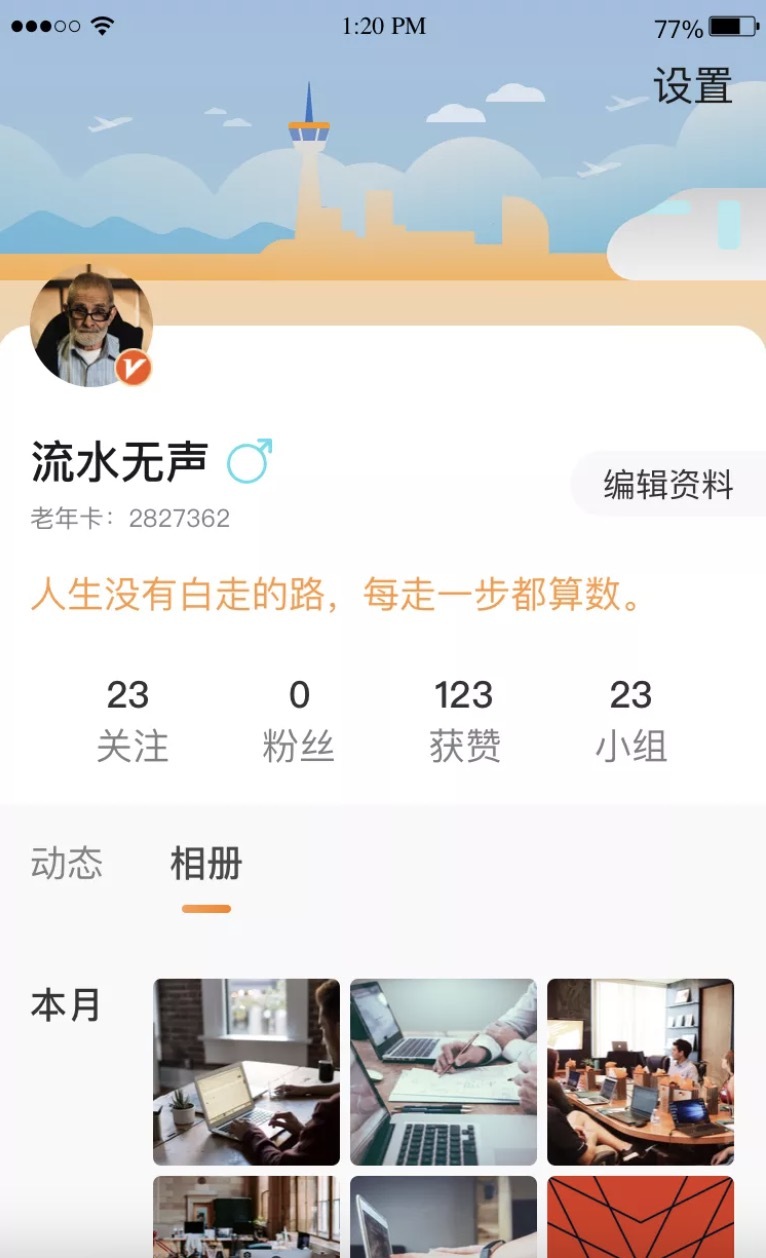Open the orange geometric pattern photo
766x1258 pixels.
click(x=640, y=1217)
